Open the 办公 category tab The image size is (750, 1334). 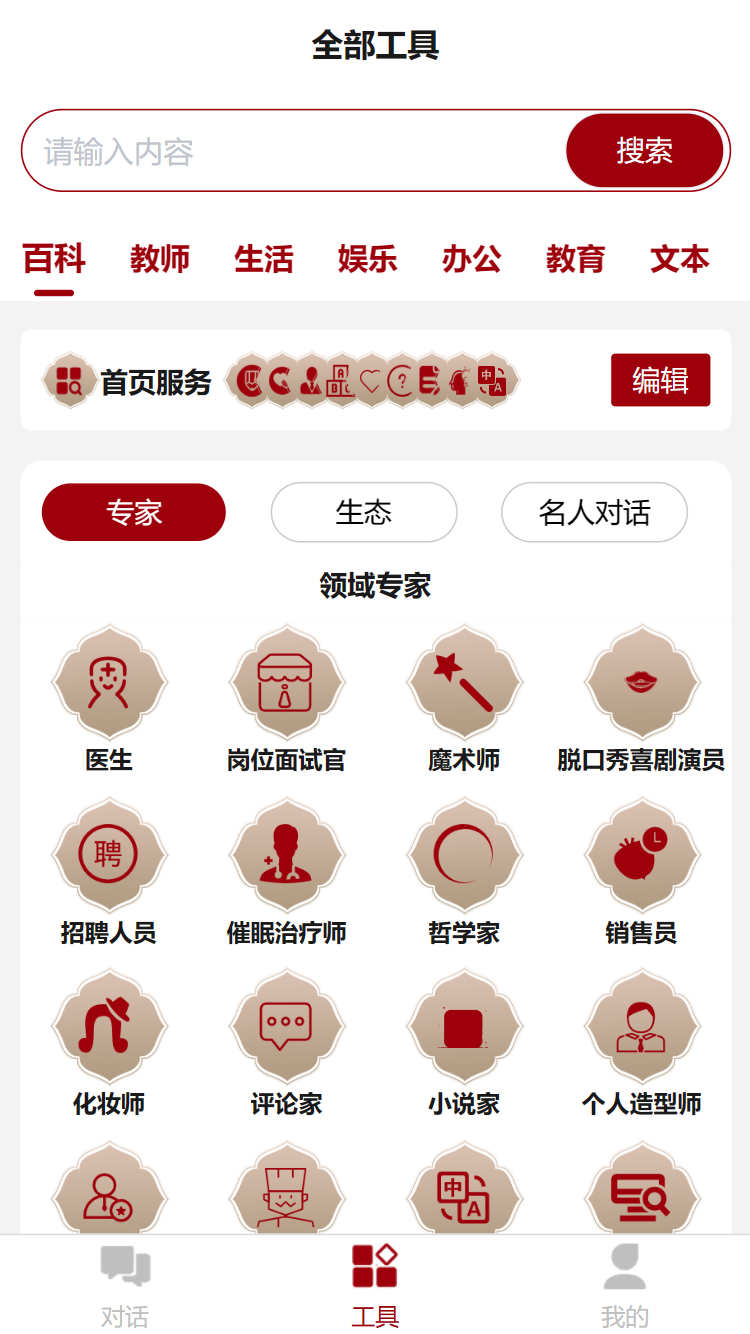pyautogui.click(x=472, y=260)
